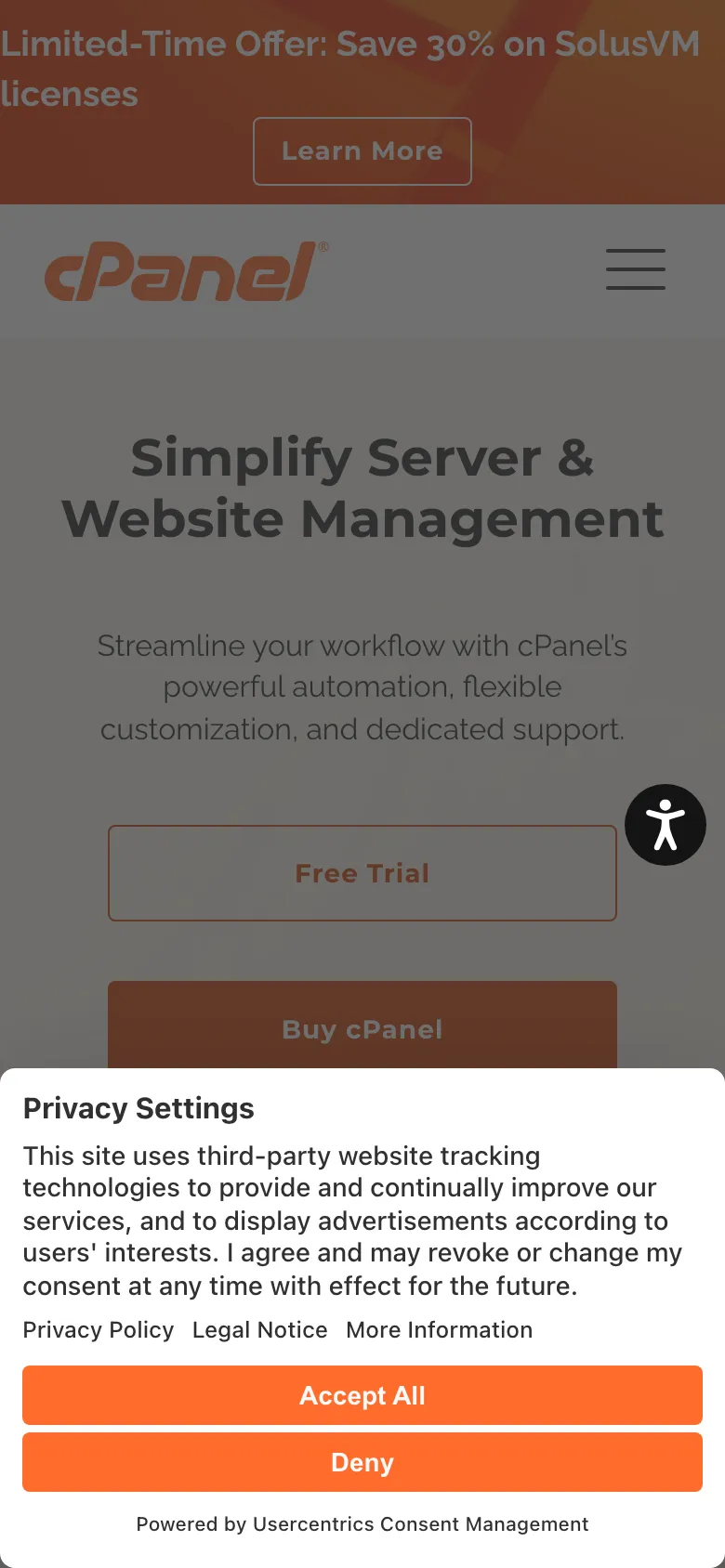
Task: Select the Privacy Settings dialog heading
Action: point(138,1108)
